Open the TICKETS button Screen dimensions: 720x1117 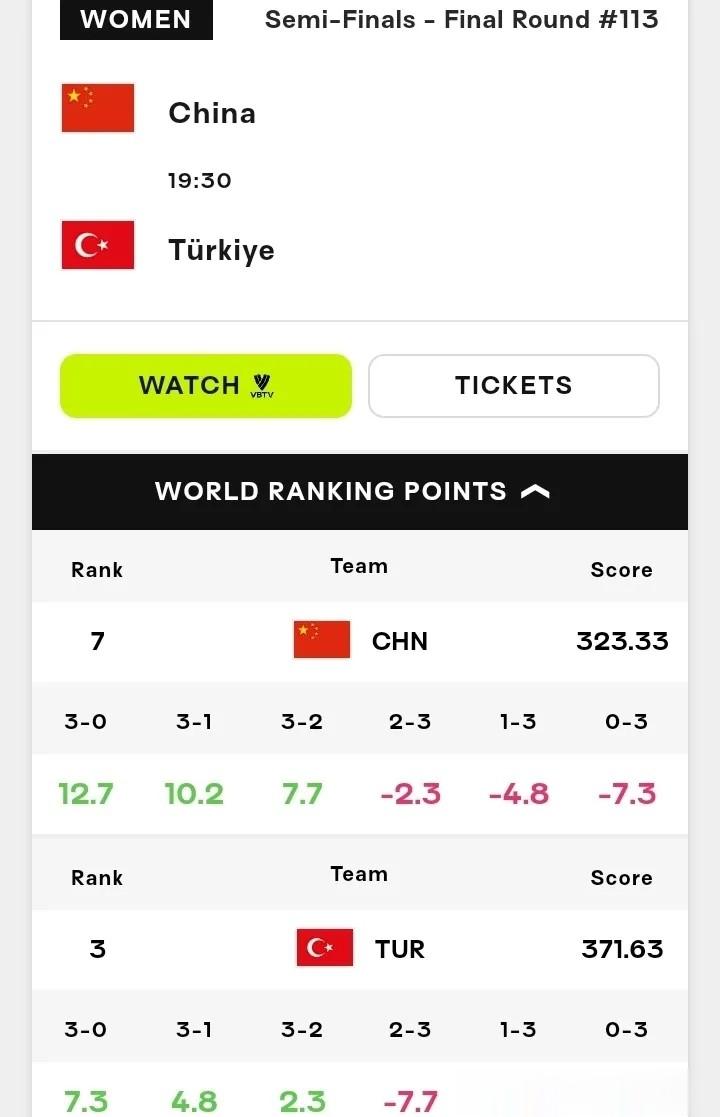click(x=513, y=385)
